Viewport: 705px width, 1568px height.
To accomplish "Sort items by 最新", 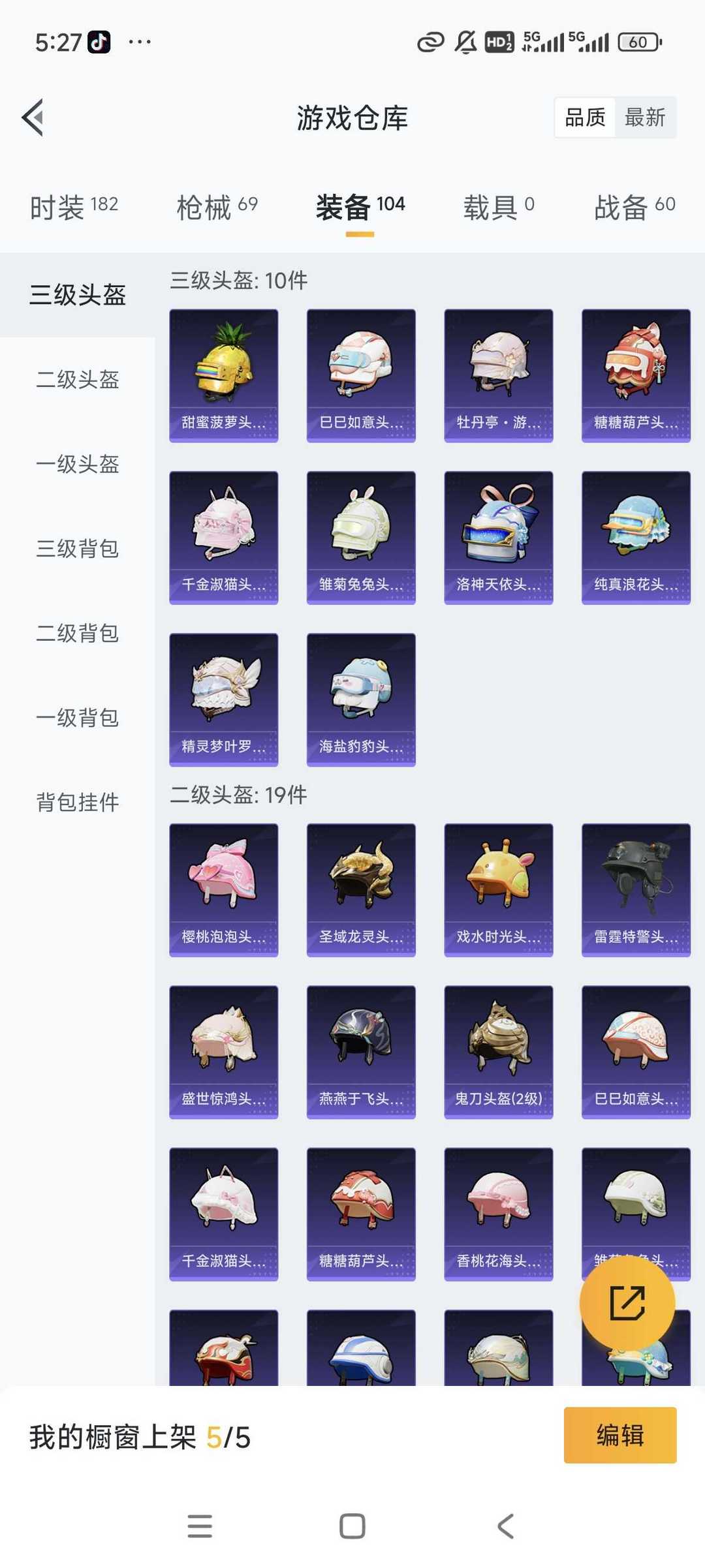I will tap(645, 117).
